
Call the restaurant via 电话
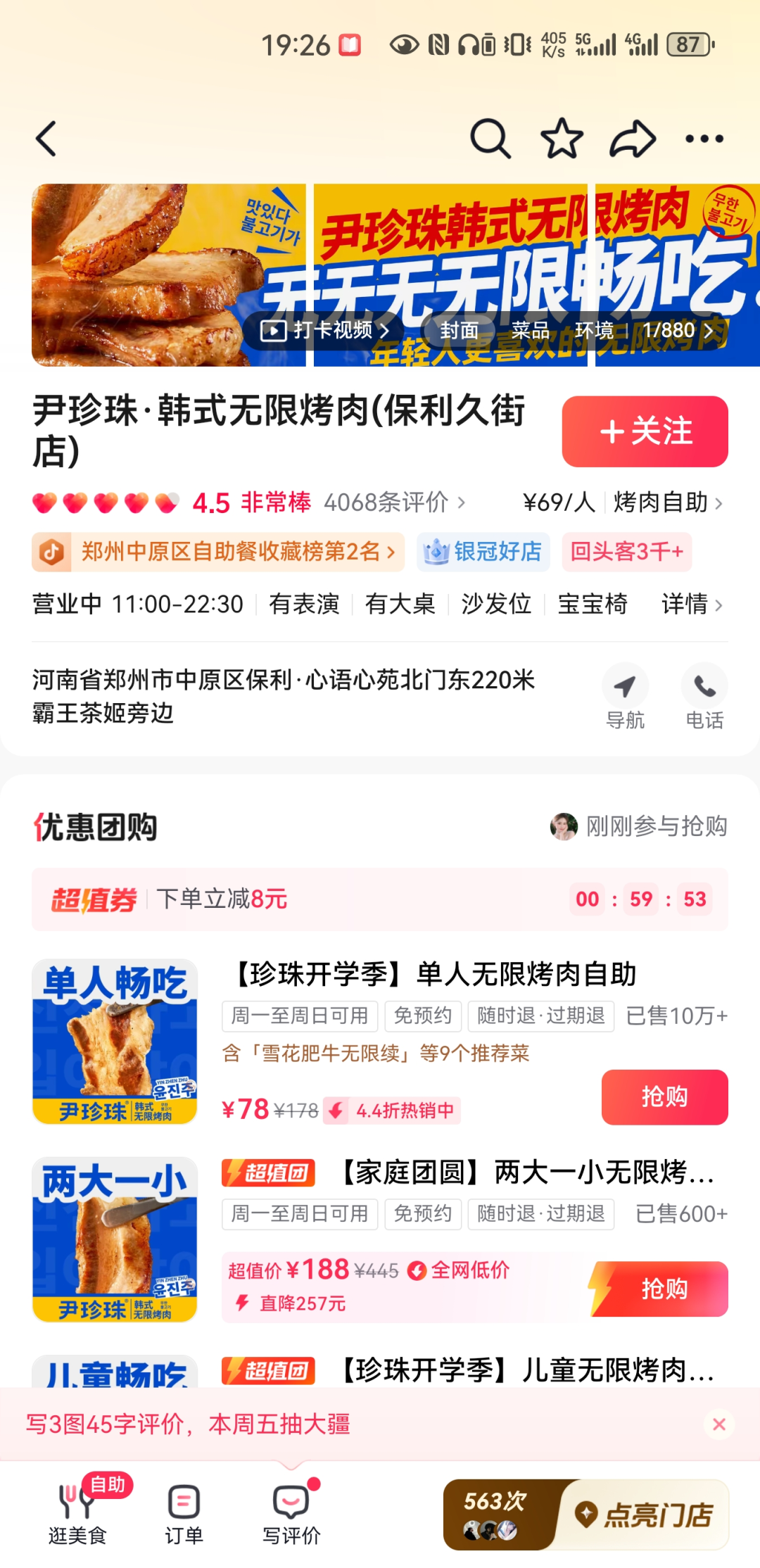point(704,696)
